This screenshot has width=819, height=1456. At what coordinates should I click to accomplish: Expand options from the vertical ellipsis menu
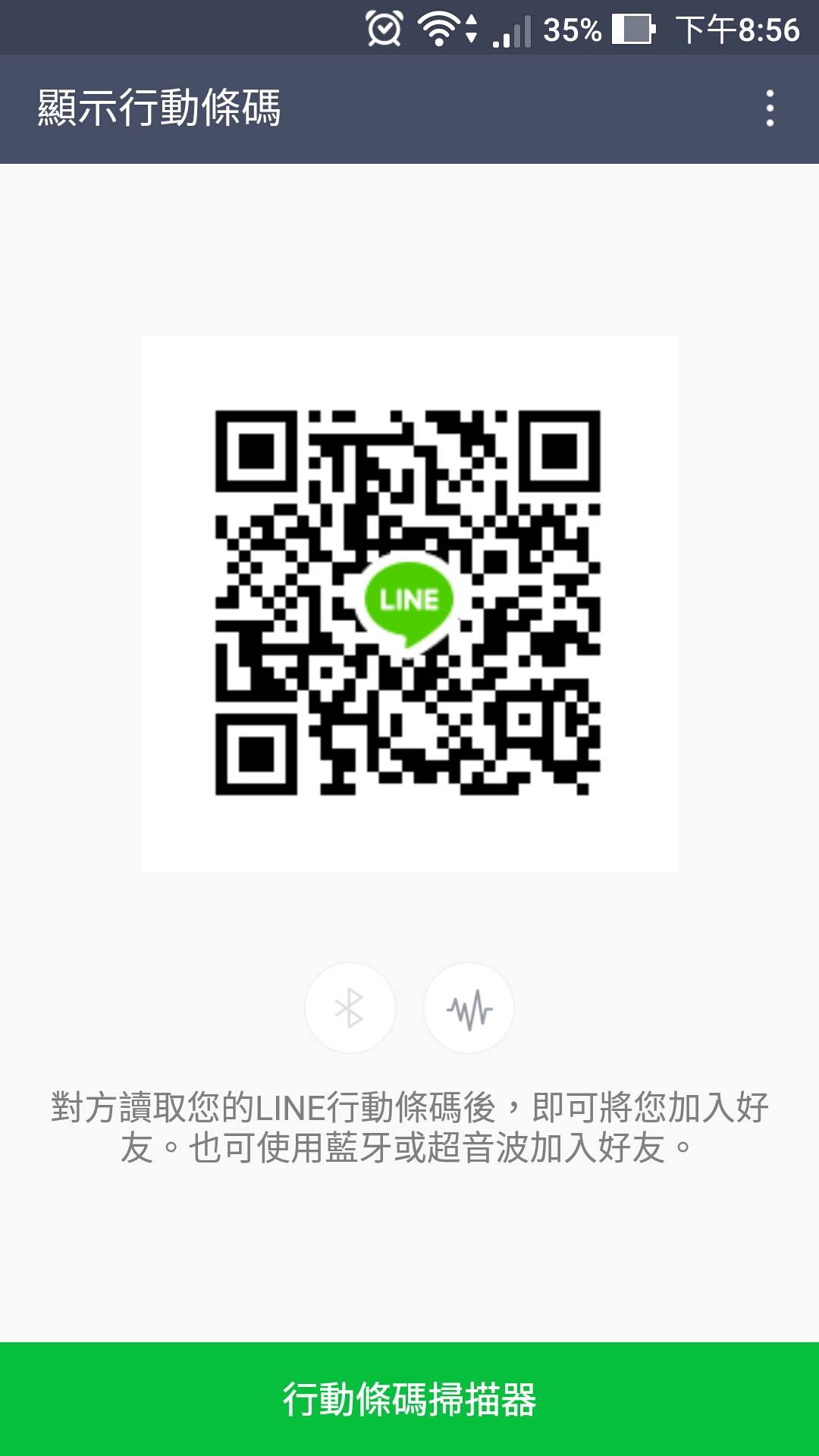pyautogui.click(x=771, y=106)
